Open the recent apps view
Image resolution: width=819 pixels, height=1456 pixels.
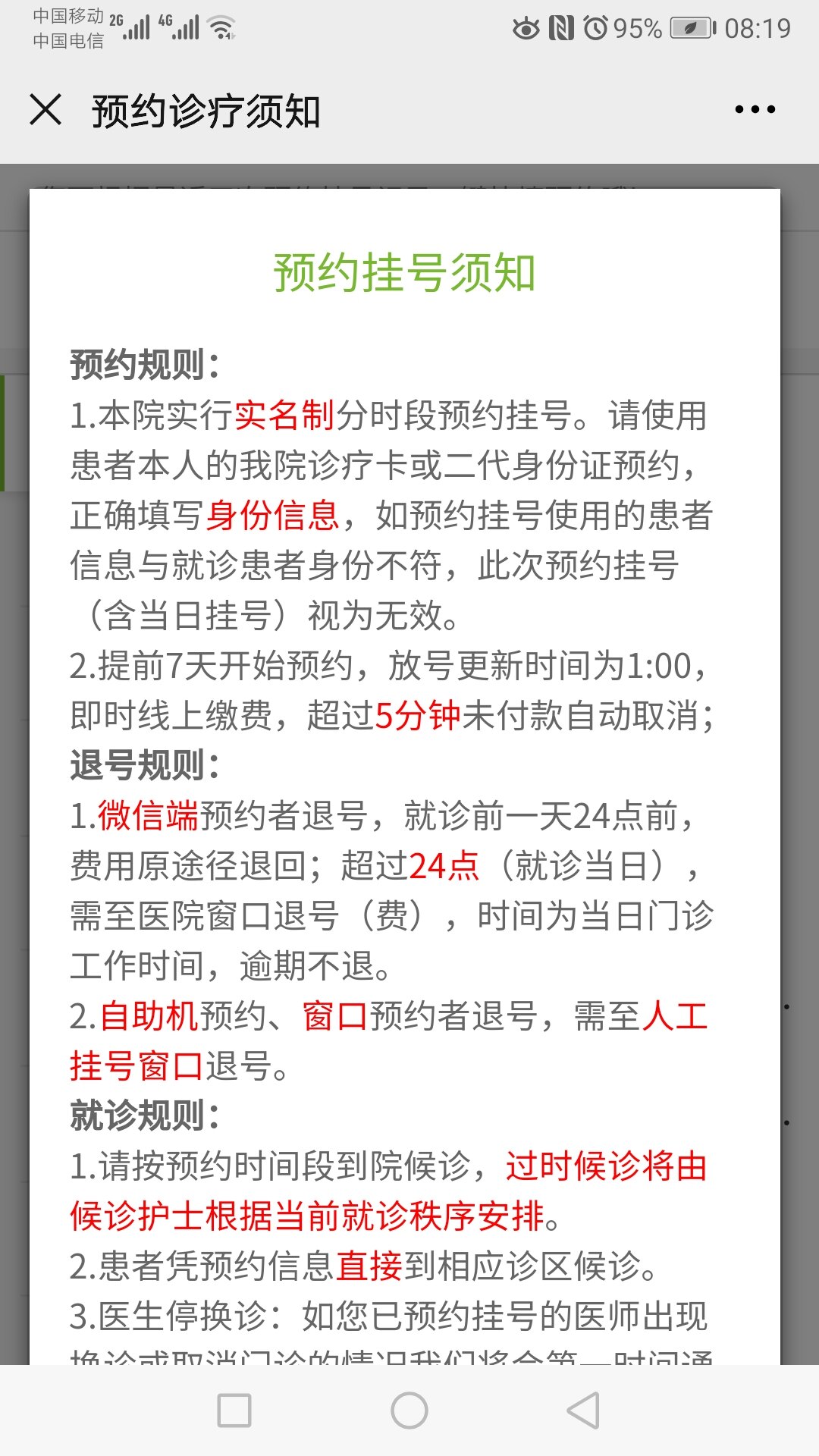234,1411
